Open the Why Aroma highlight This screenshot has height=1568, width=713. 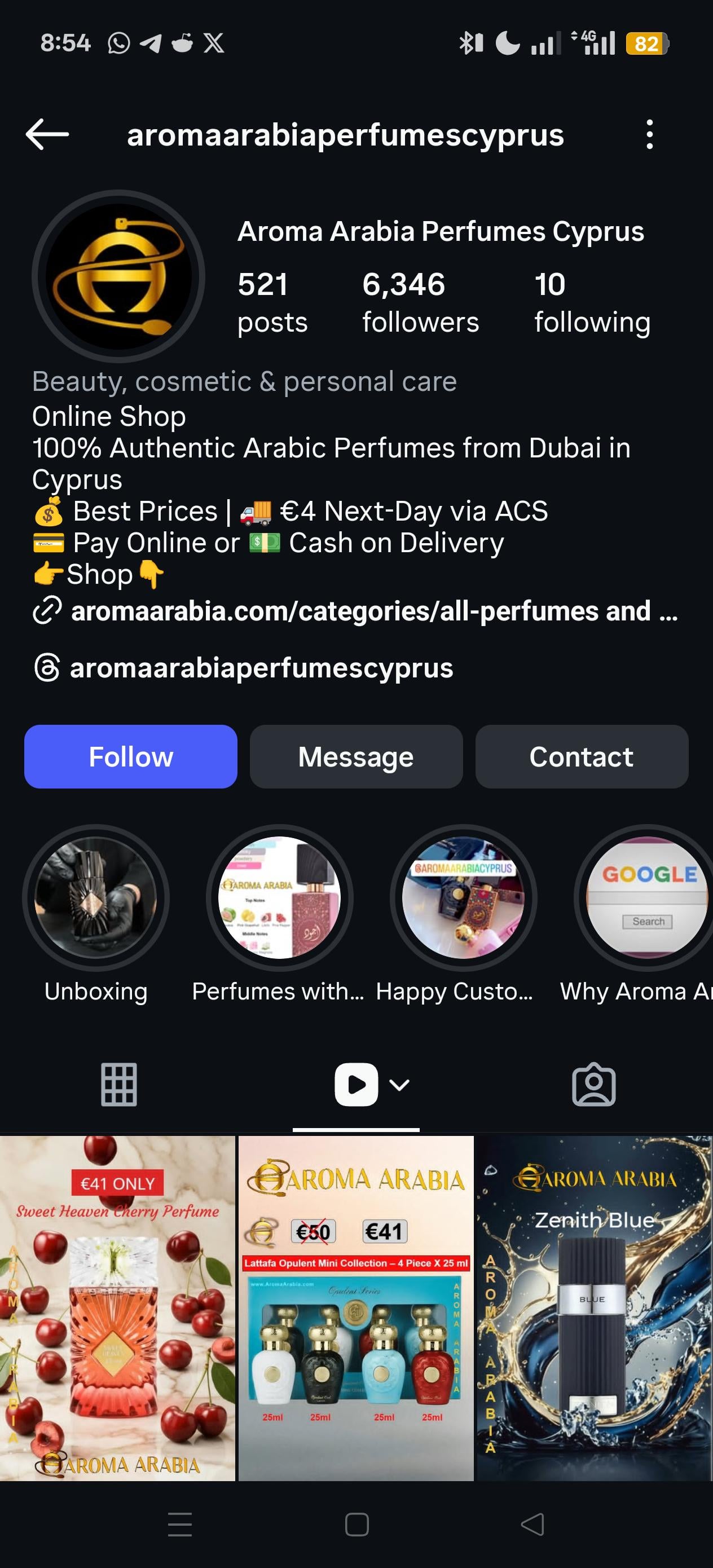[x=645, y=898]
